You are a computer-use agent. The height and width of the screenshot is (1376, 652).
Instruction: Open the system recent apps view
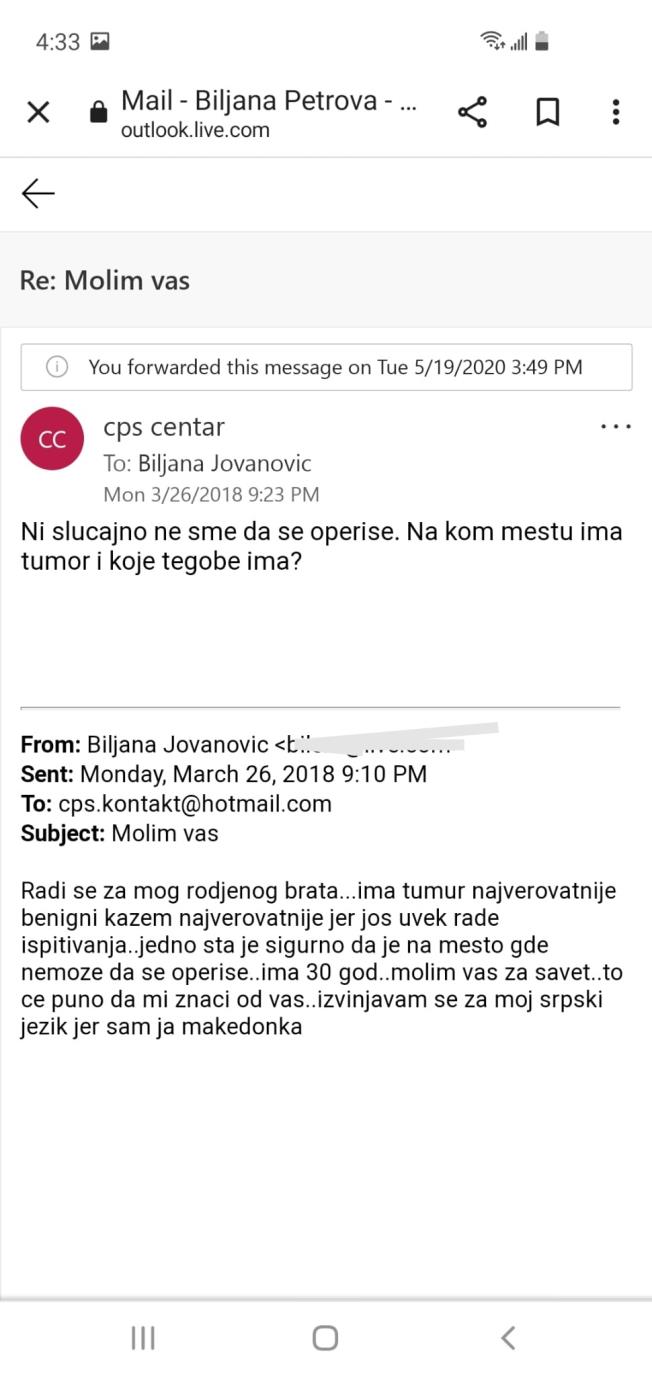coord(143,1338)
